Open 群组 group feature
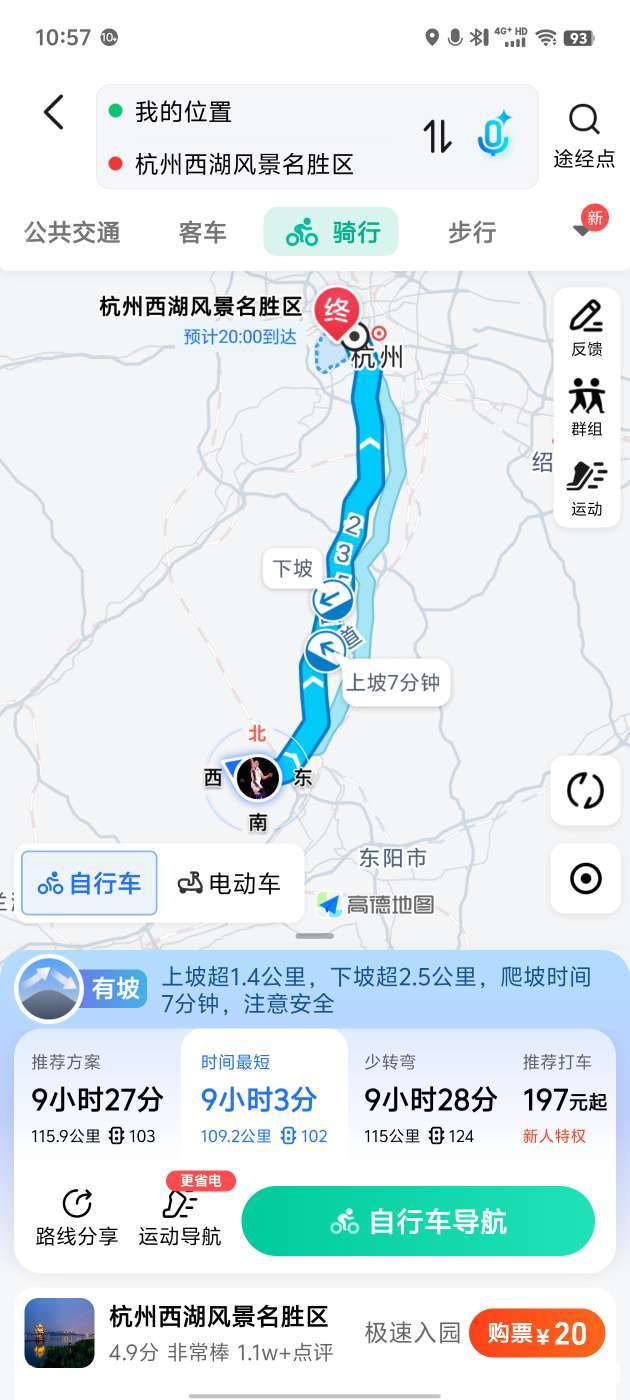The width and height of the screenshot is (630, 1400). click(x=587, y=407)
